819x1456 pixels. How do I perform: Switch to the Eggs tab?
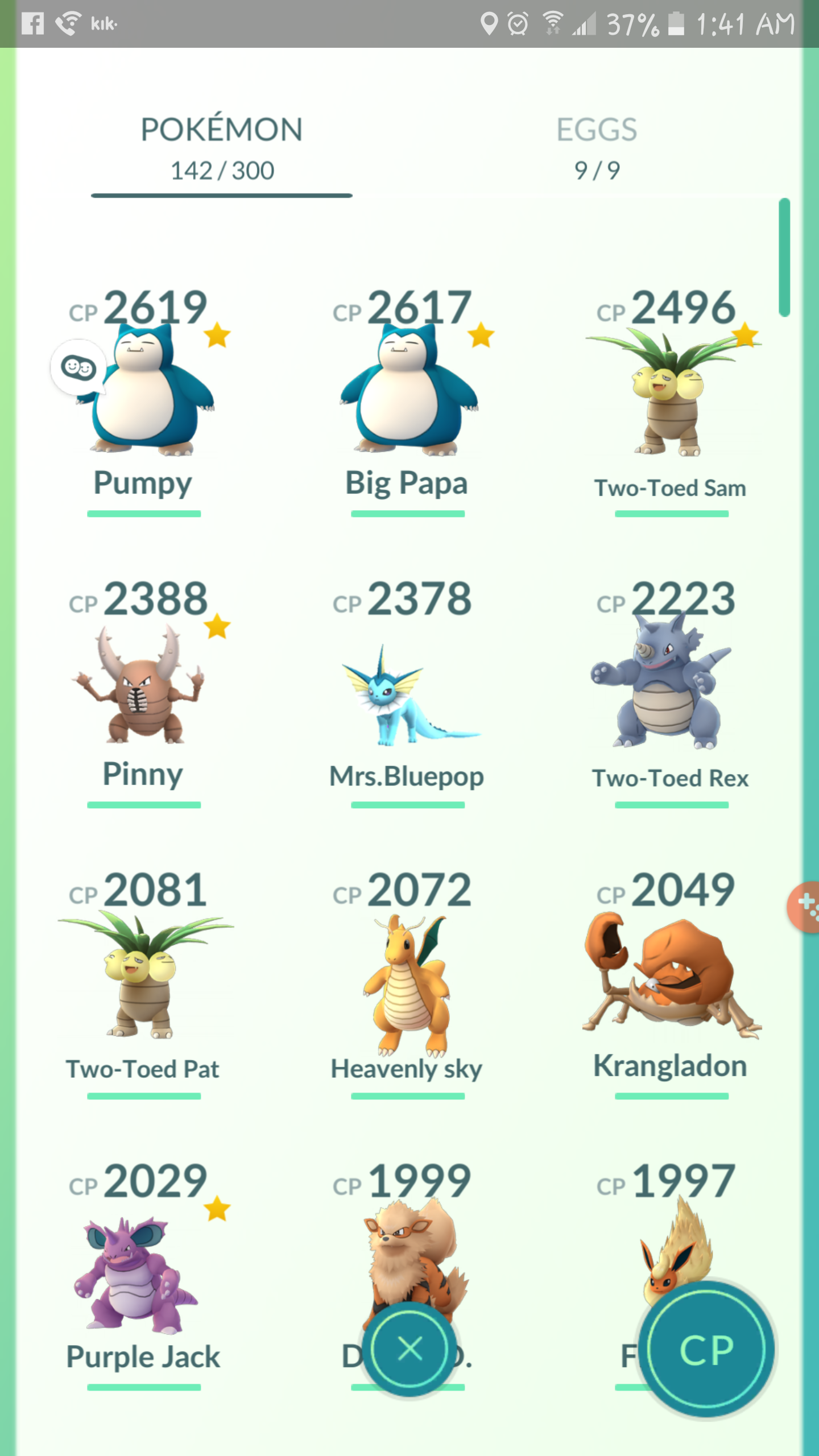pyautogui.click(x=597, y=148)
